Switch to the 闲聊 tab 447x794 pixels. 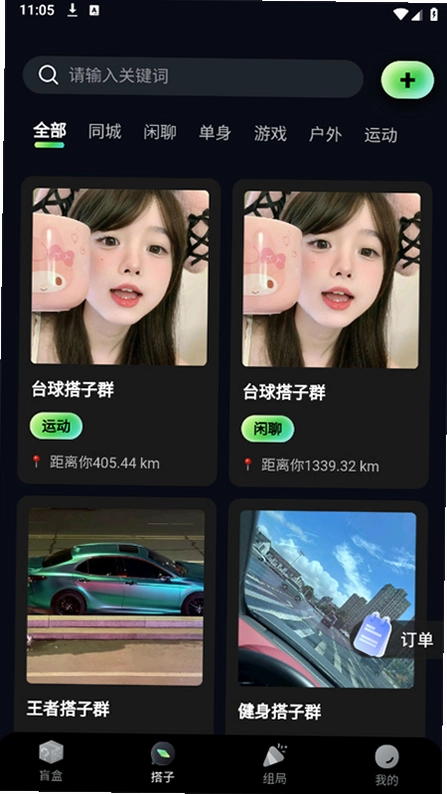coord(160,133)
